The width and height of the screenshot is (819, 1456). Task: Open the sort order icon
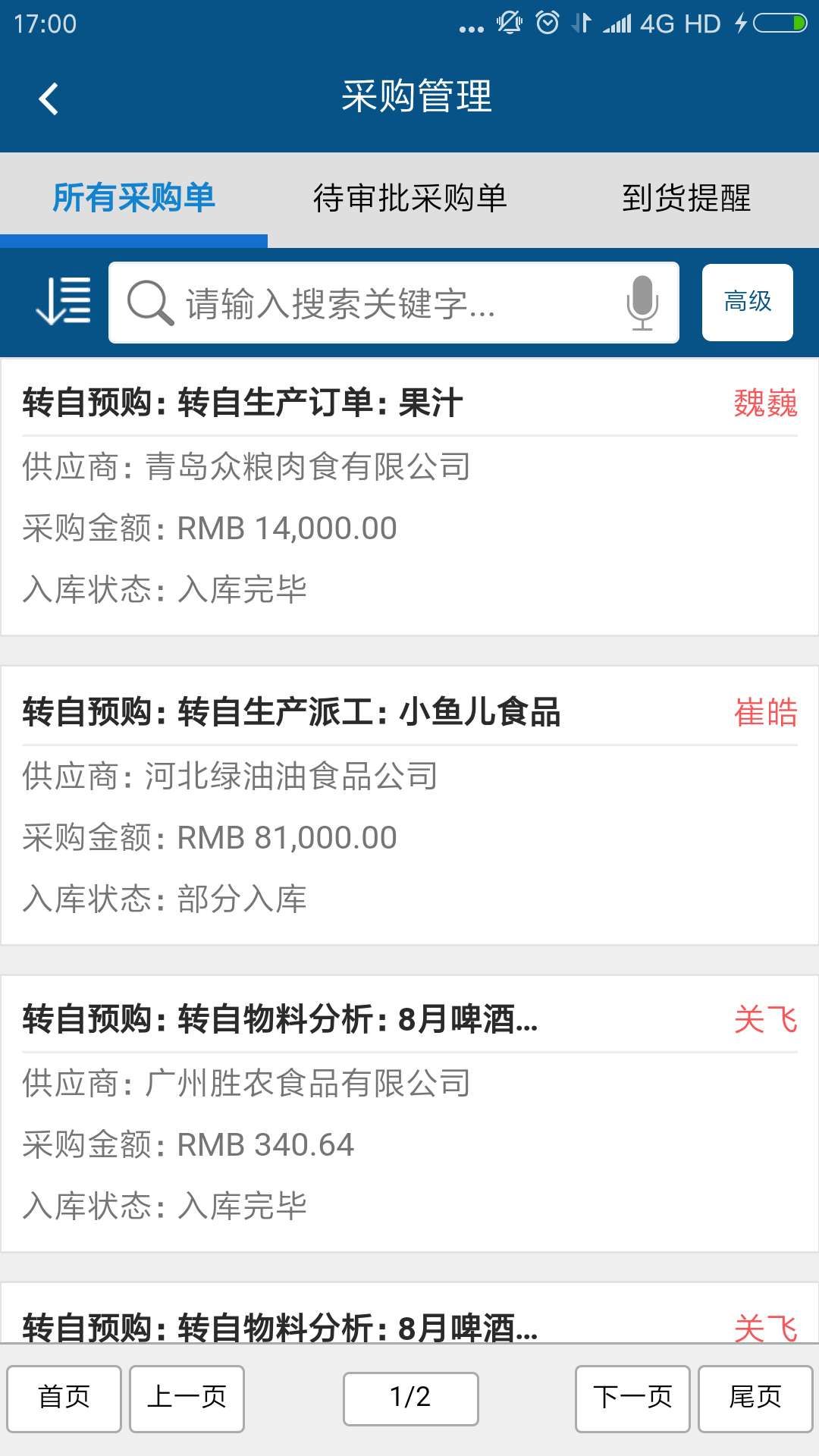64,302
